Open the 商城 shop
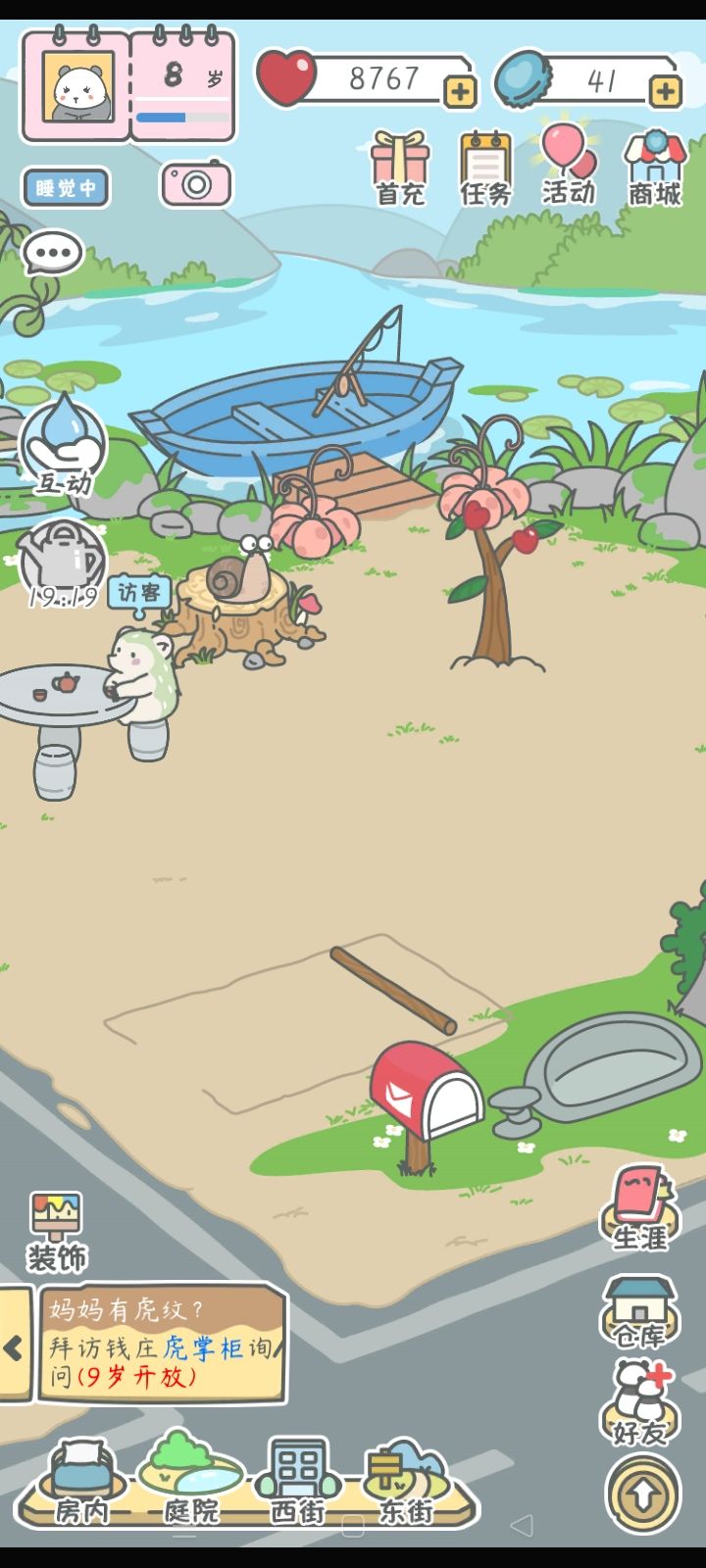This screenshot has height=1568, width=706. coord(654,168)
